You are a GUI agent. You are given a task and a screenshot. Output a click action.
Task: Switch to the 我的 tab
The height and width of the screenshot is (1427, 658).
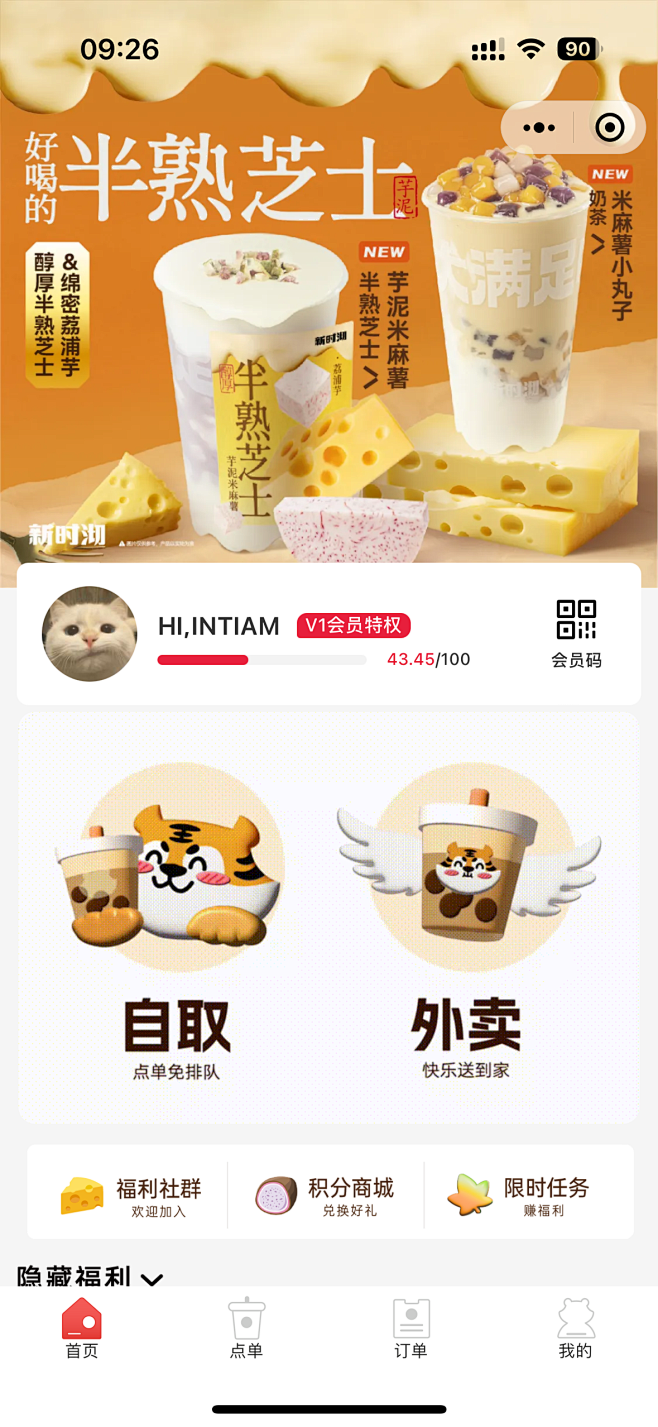[x=575, y=1330]
